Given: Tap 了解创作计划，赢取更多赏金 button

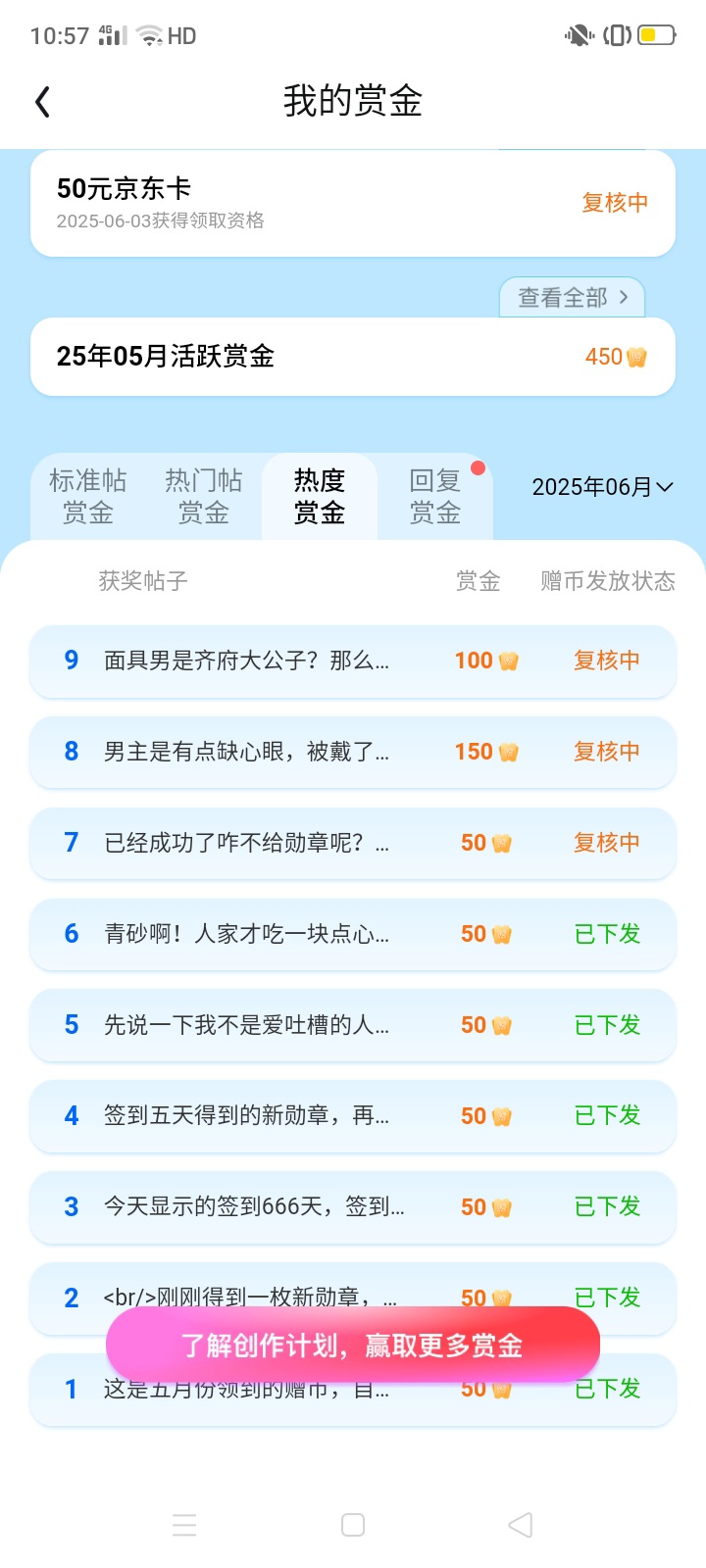Looking at the screenshot, I should pos(353,1346).
